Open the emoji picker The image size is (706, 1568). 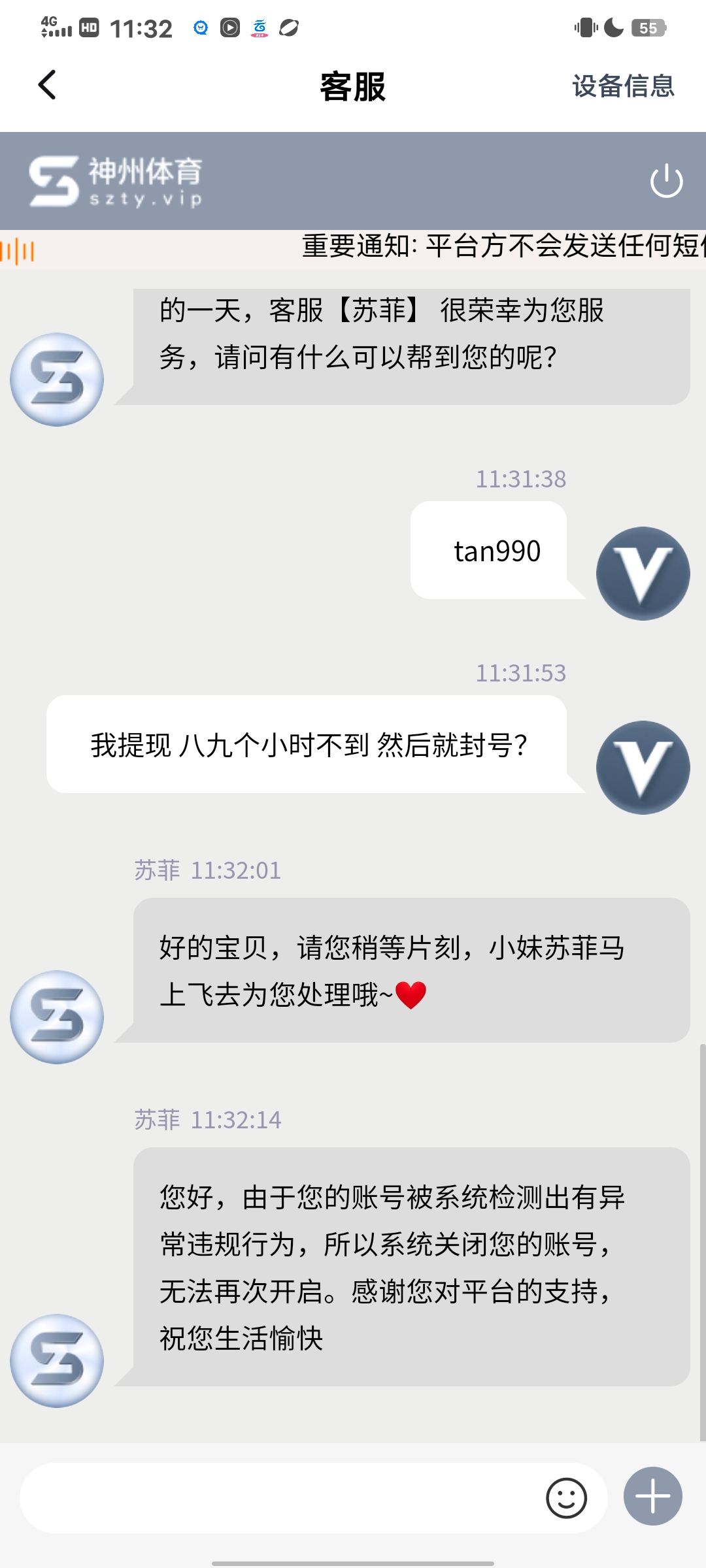(566, 1497)
